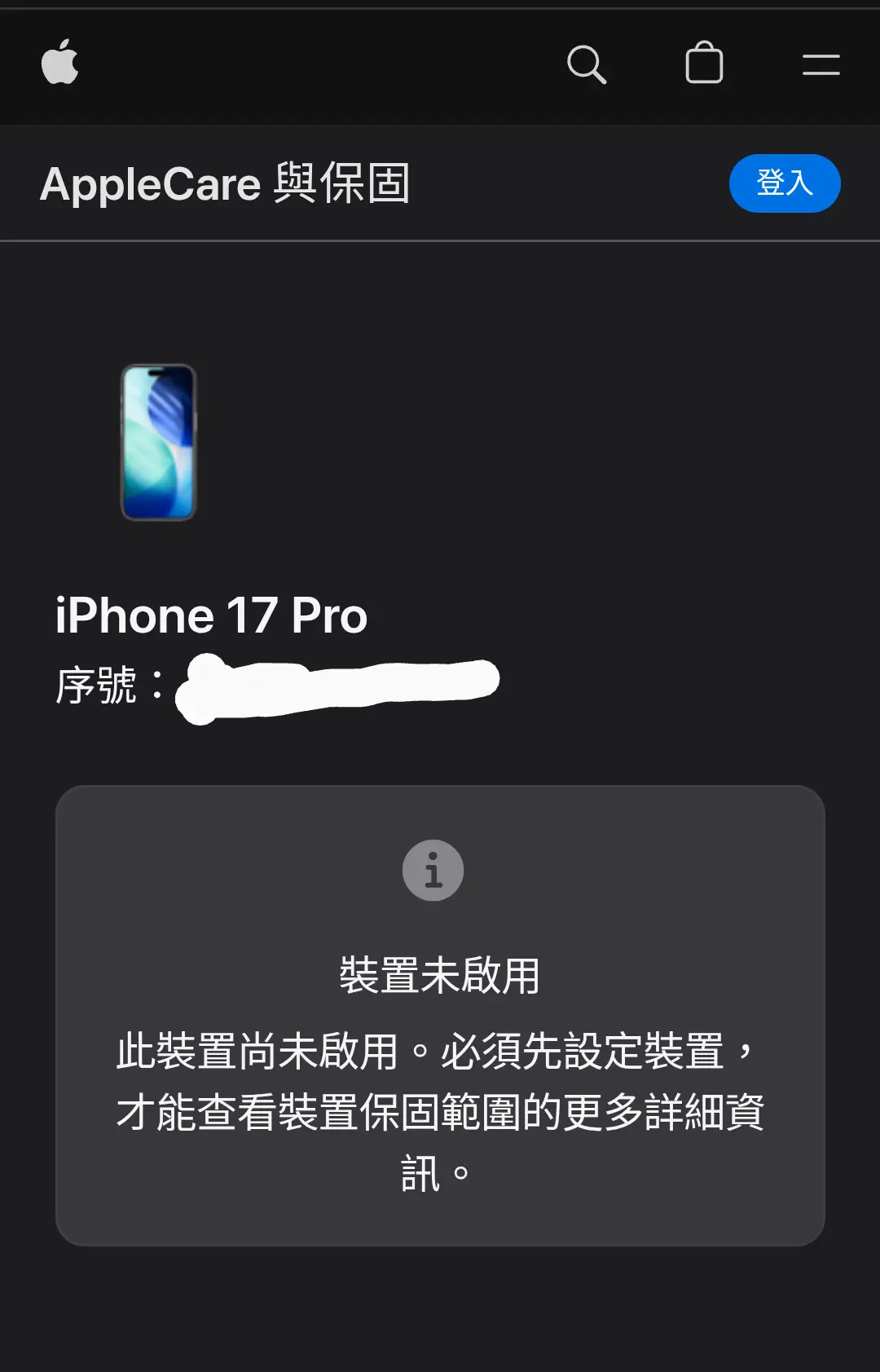
Task: Tap the 登入 sign-in button
Action: click(784, 183)
